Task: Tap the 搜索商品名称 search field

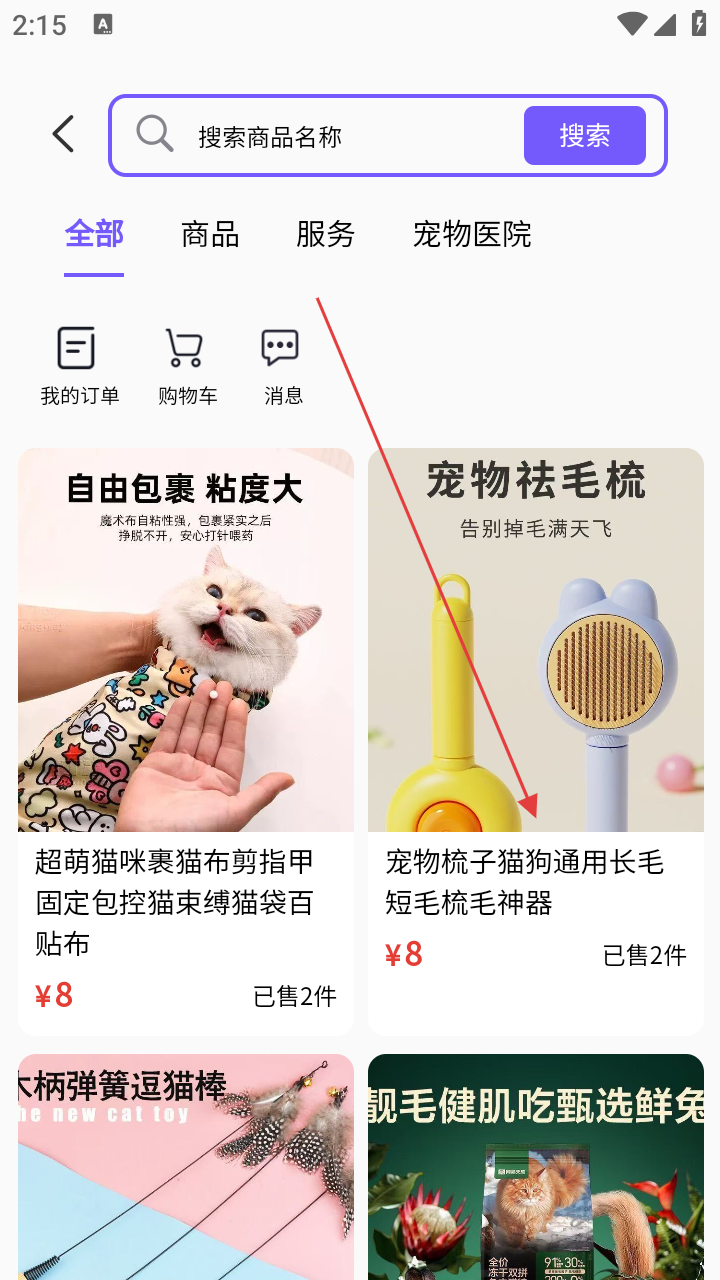Action: coord(340,136)
